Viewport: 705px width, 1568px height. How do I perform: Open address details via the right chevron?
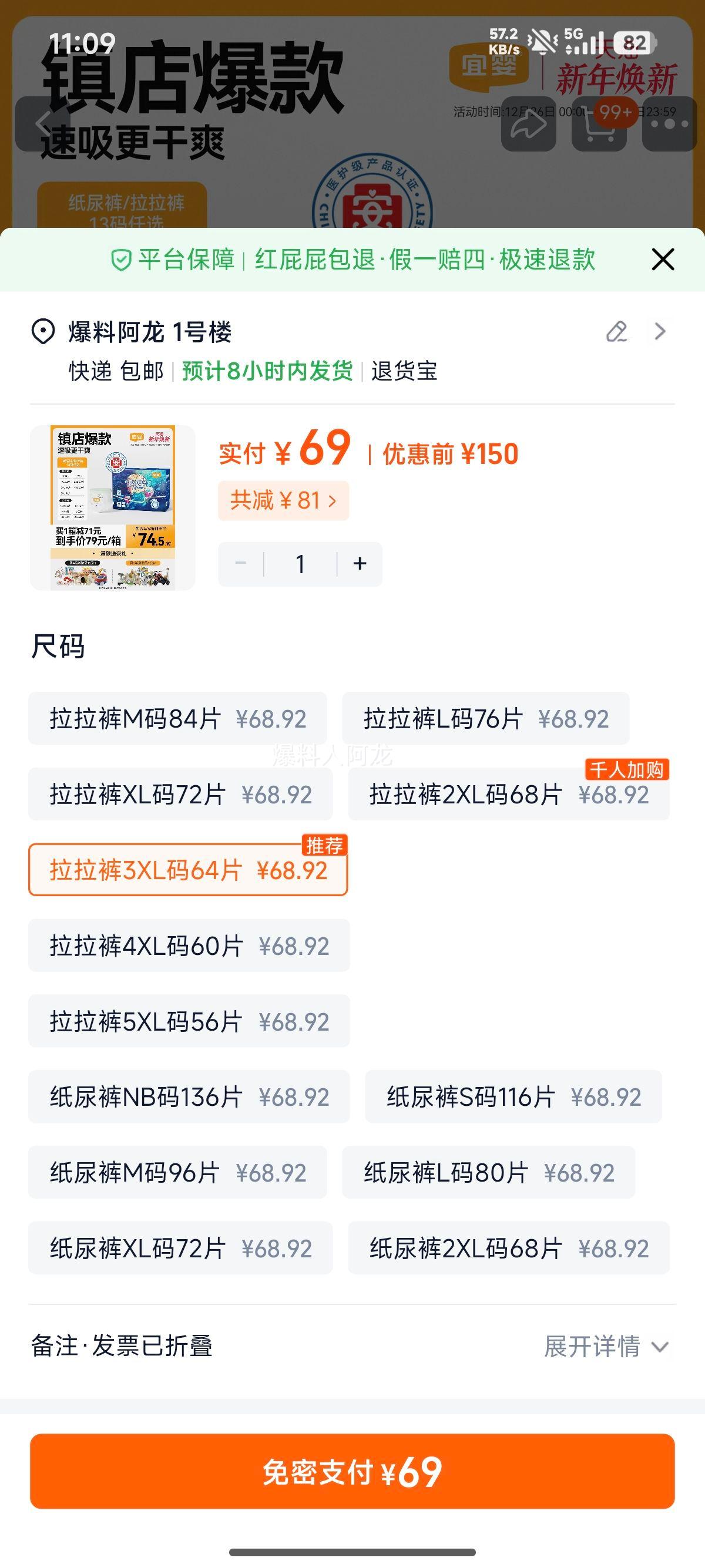coord(660,332)
